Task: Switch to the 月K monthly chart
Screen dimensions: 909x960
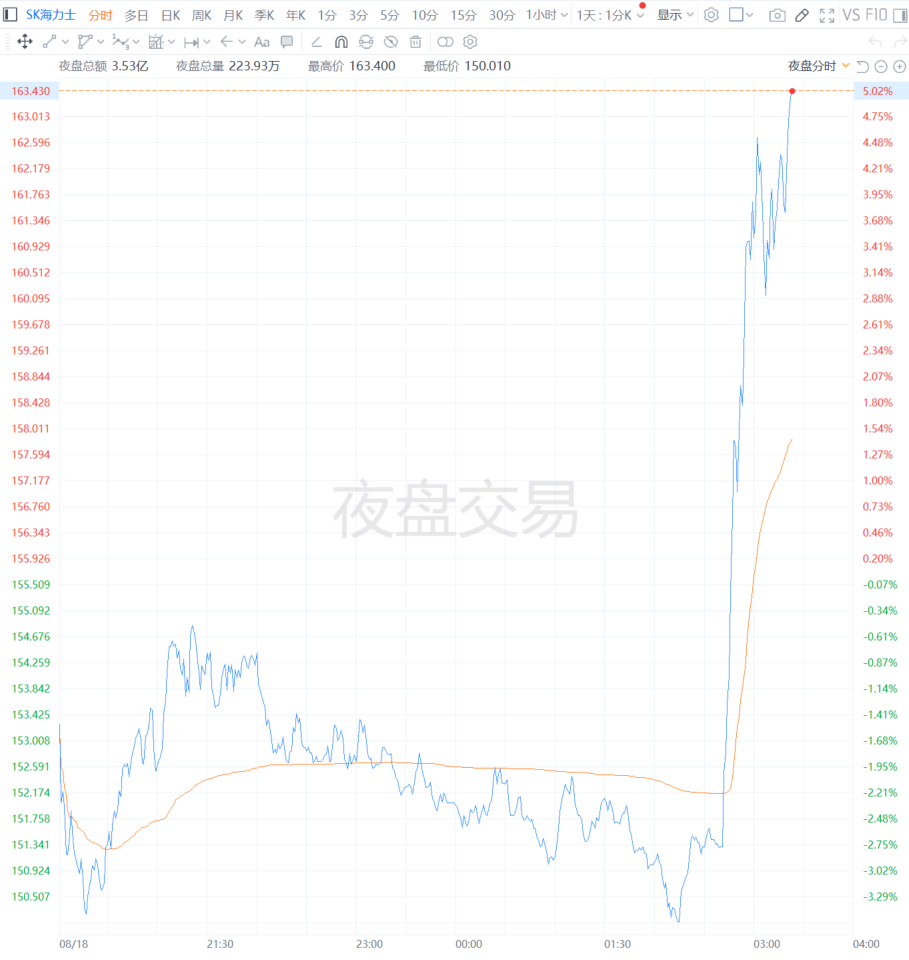Action: pyautogui.click(x=233, y=15)
